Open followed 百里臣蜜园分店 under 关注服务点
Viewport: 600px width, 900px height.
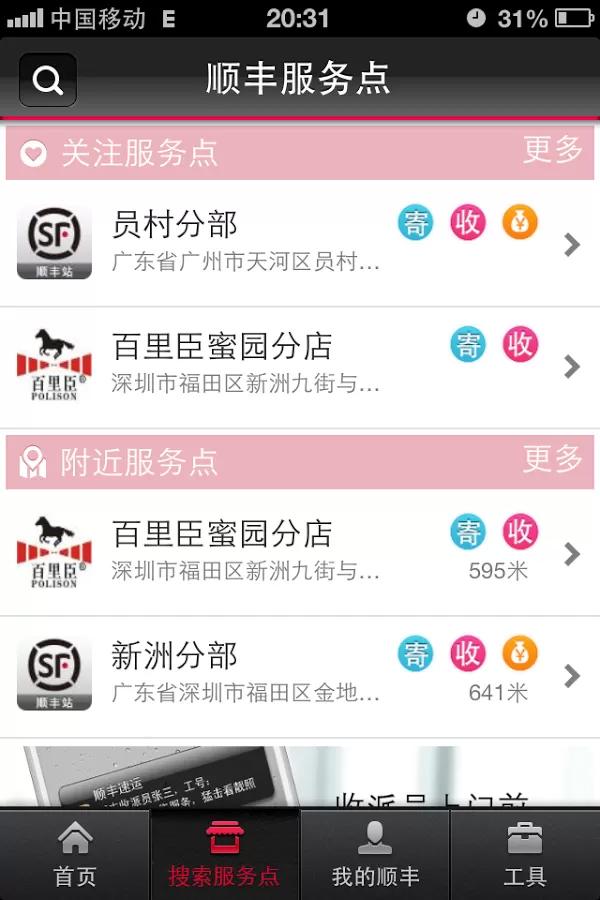[x=300, y=366]
